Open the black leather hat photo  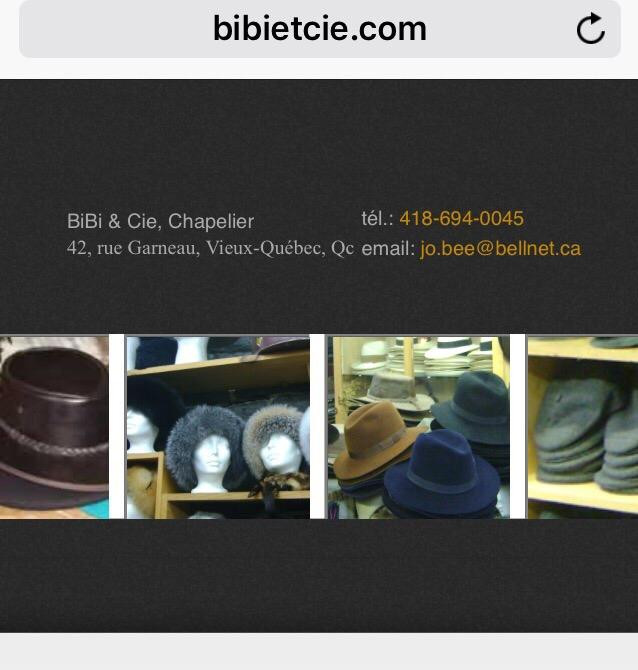coord(54,426)
